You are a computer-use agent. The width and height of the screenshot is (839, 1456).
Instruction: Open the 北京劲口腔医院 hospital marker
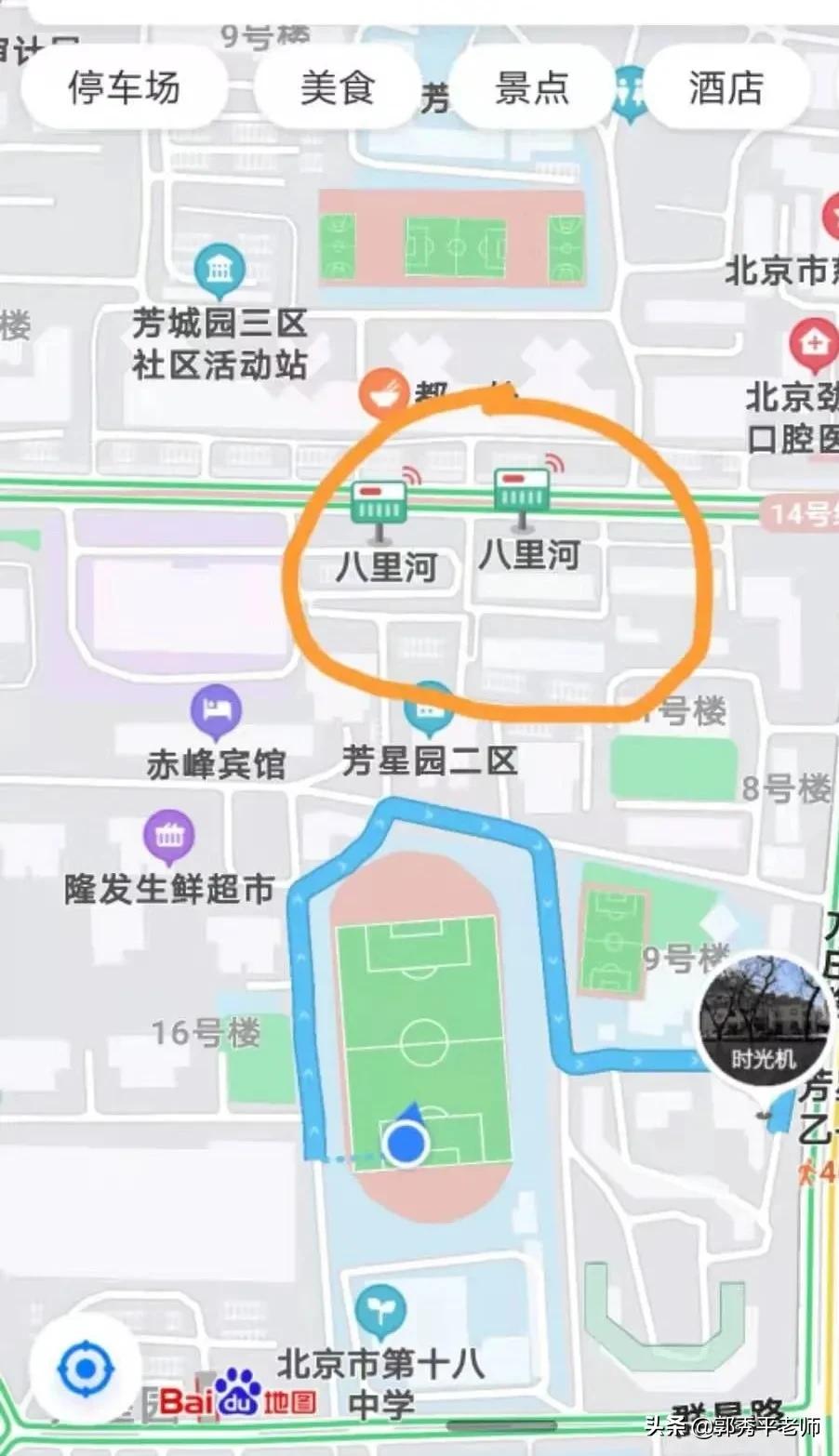point(816,340)
